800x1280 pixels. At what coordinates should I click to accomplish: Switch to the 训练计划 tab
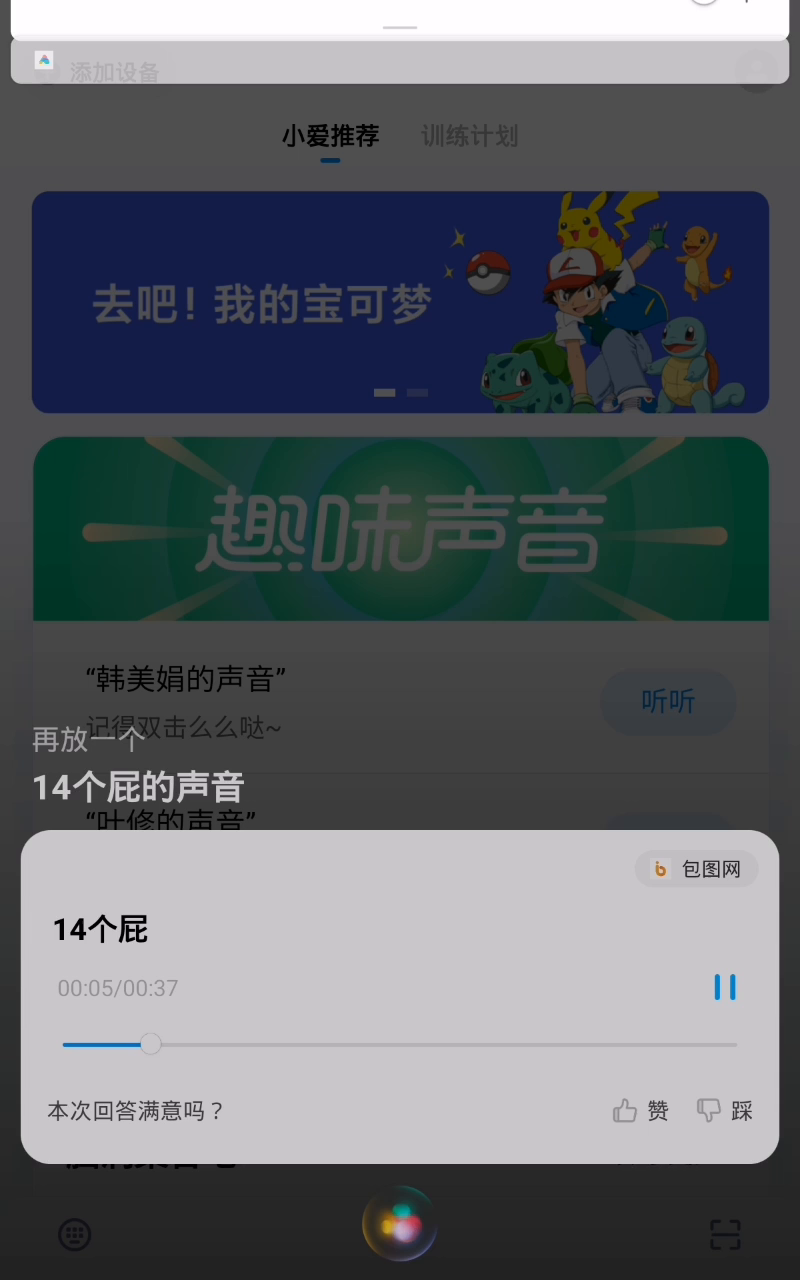coord(469,136)
